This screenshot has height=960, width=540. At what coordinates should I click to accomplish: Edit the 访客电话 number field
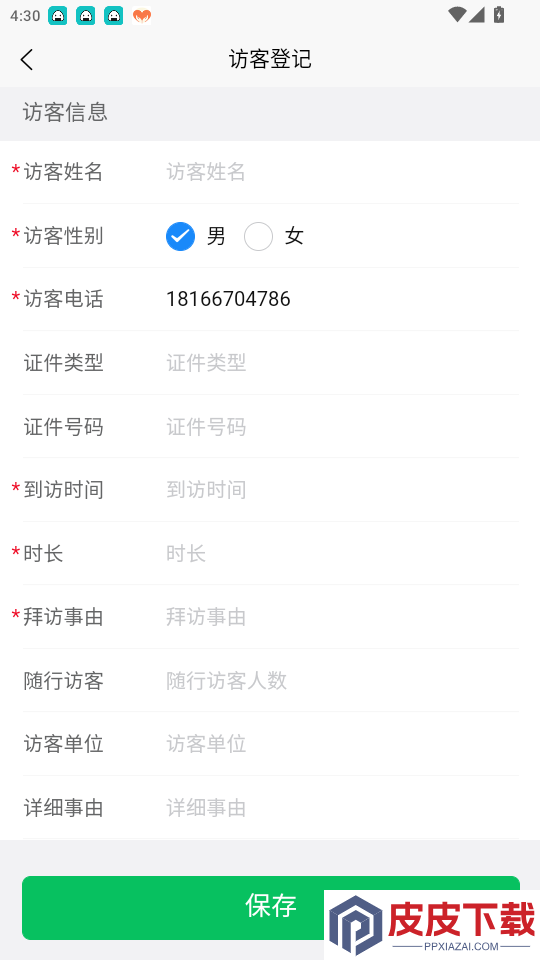point(342,299)
